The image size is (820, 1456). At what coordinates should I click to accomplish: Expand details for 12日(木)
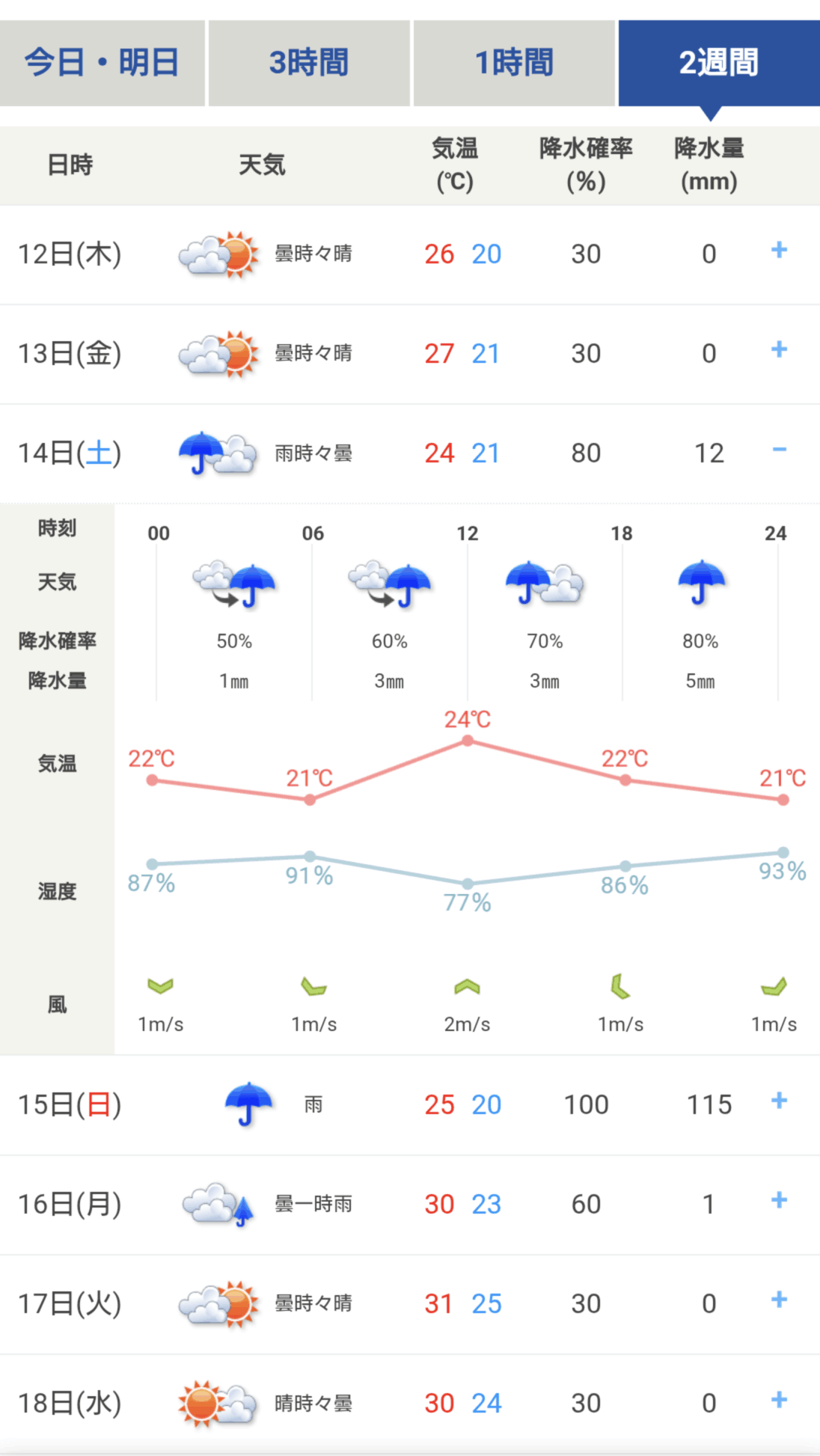(779, 251)
